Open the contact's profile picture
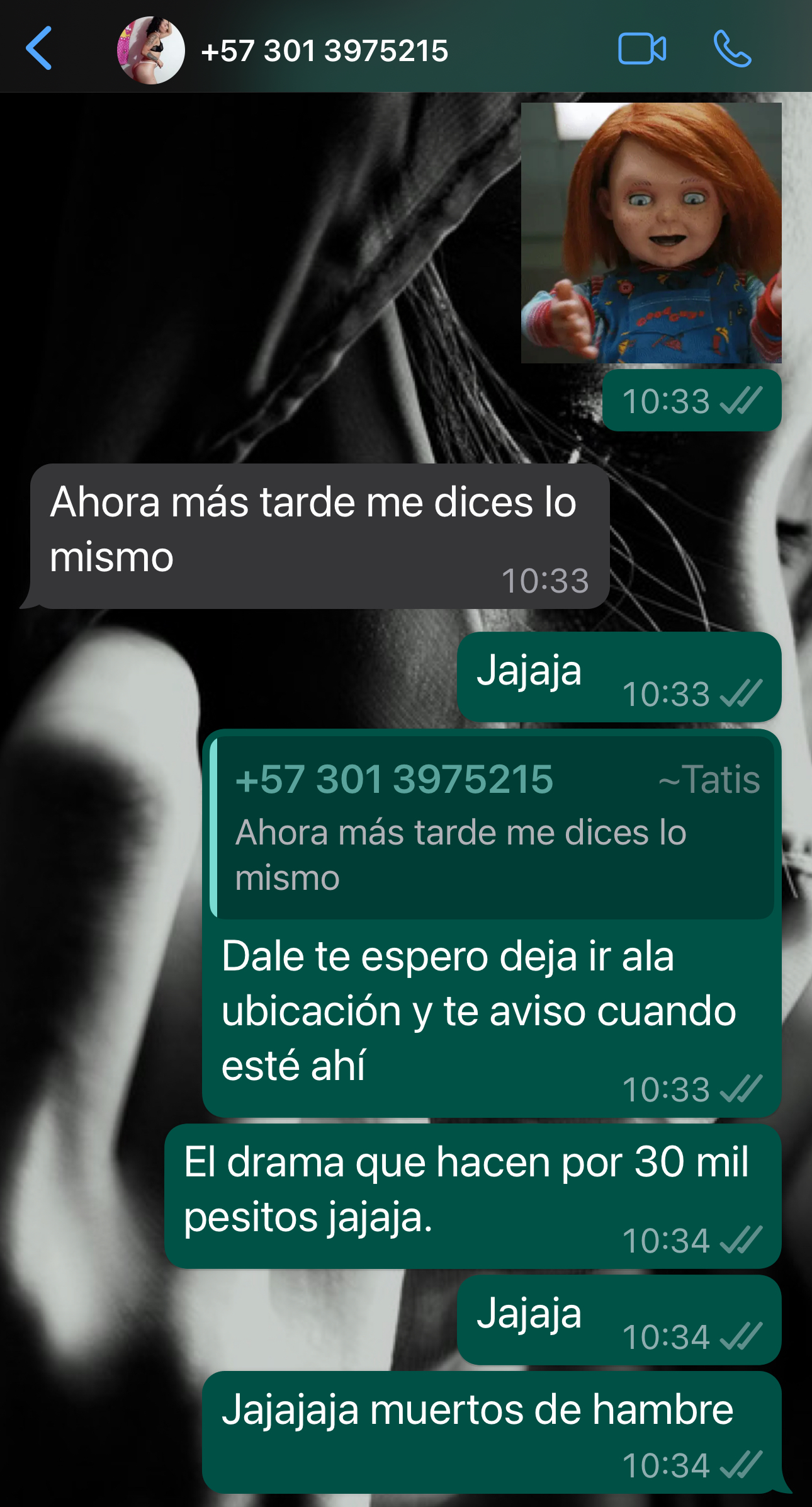 click(151, 50)
